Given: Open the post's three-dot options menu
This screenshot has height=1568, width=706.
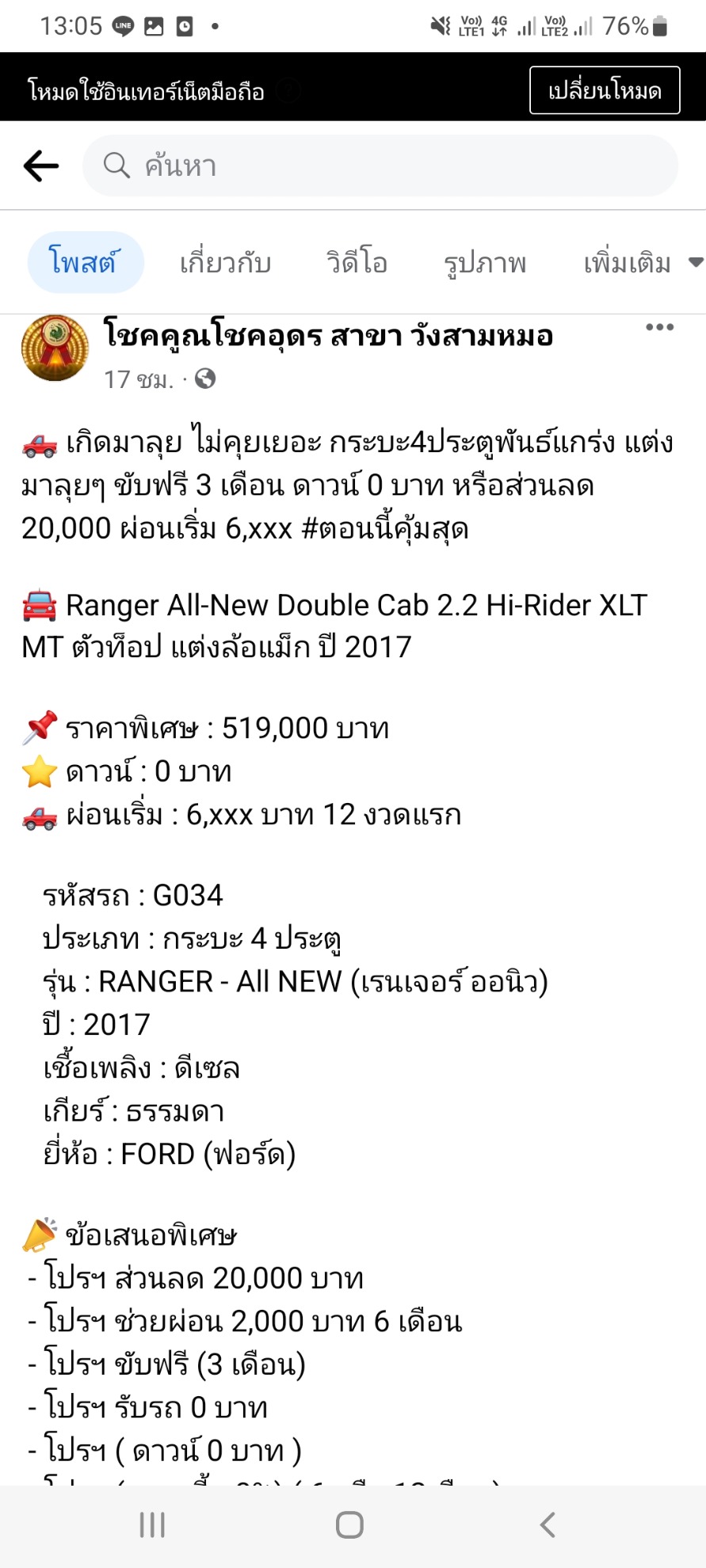Looking at the screenshot, I should pos(659,327).
